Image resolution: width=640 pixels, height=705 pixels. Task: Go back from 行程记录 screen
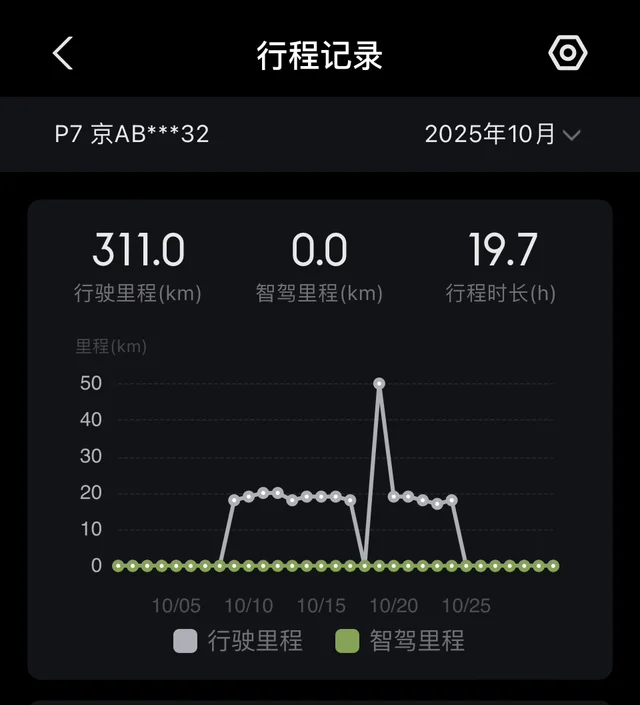(x=63, y=54)
